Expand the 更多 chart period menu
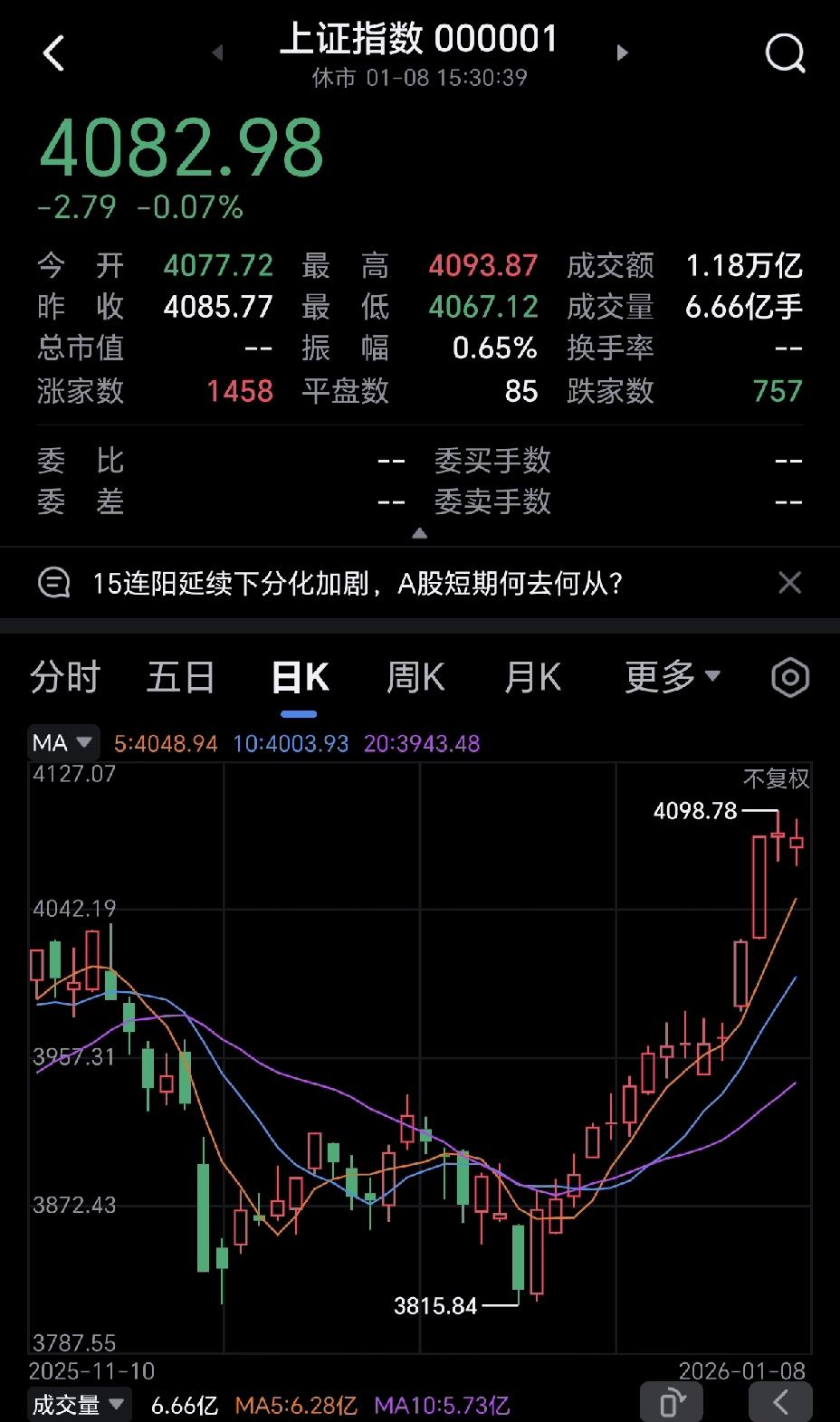 [670, 676]
